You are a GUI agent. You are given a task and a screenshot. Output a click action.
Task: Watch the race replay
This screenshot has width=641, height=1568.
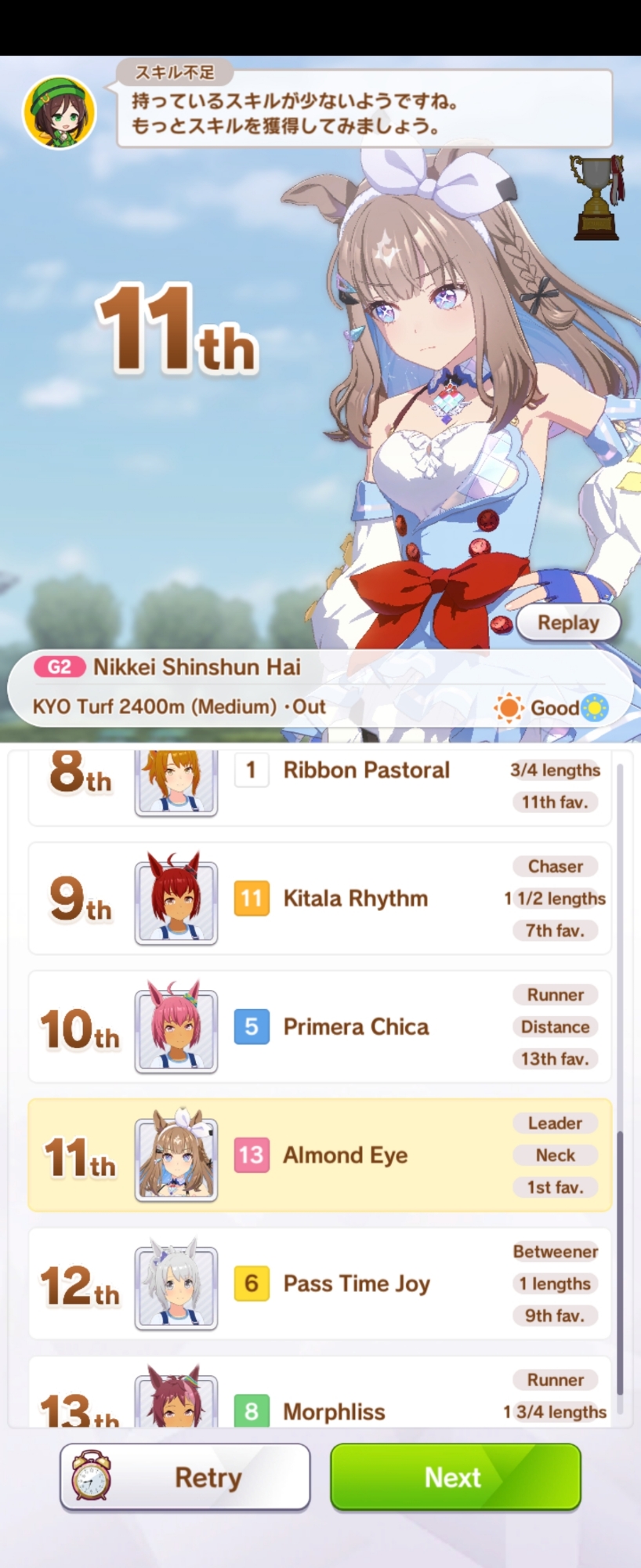tap(568, 623)
